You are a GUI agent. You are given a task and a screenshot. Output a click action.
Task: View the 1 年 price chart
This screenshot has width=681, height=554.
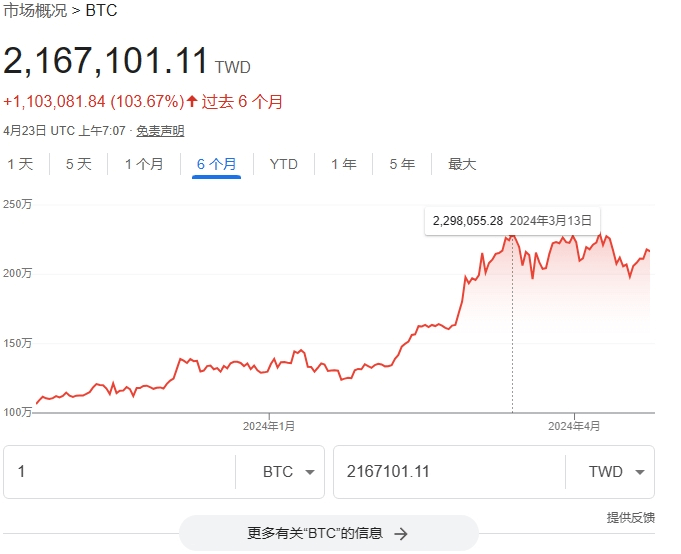(343, 164)
